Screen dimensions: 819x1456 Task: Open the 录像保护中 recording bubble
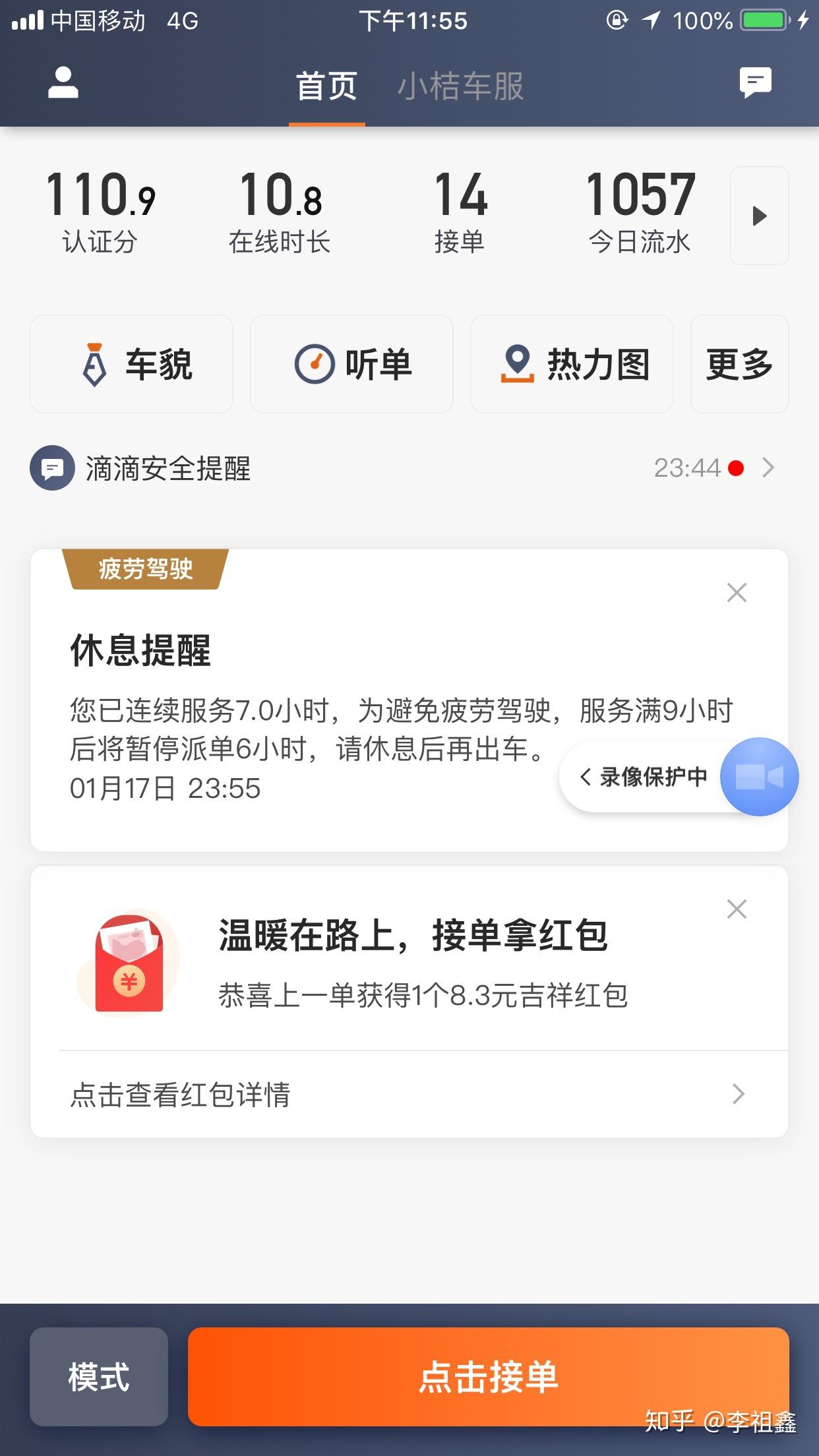pos(679,777)
